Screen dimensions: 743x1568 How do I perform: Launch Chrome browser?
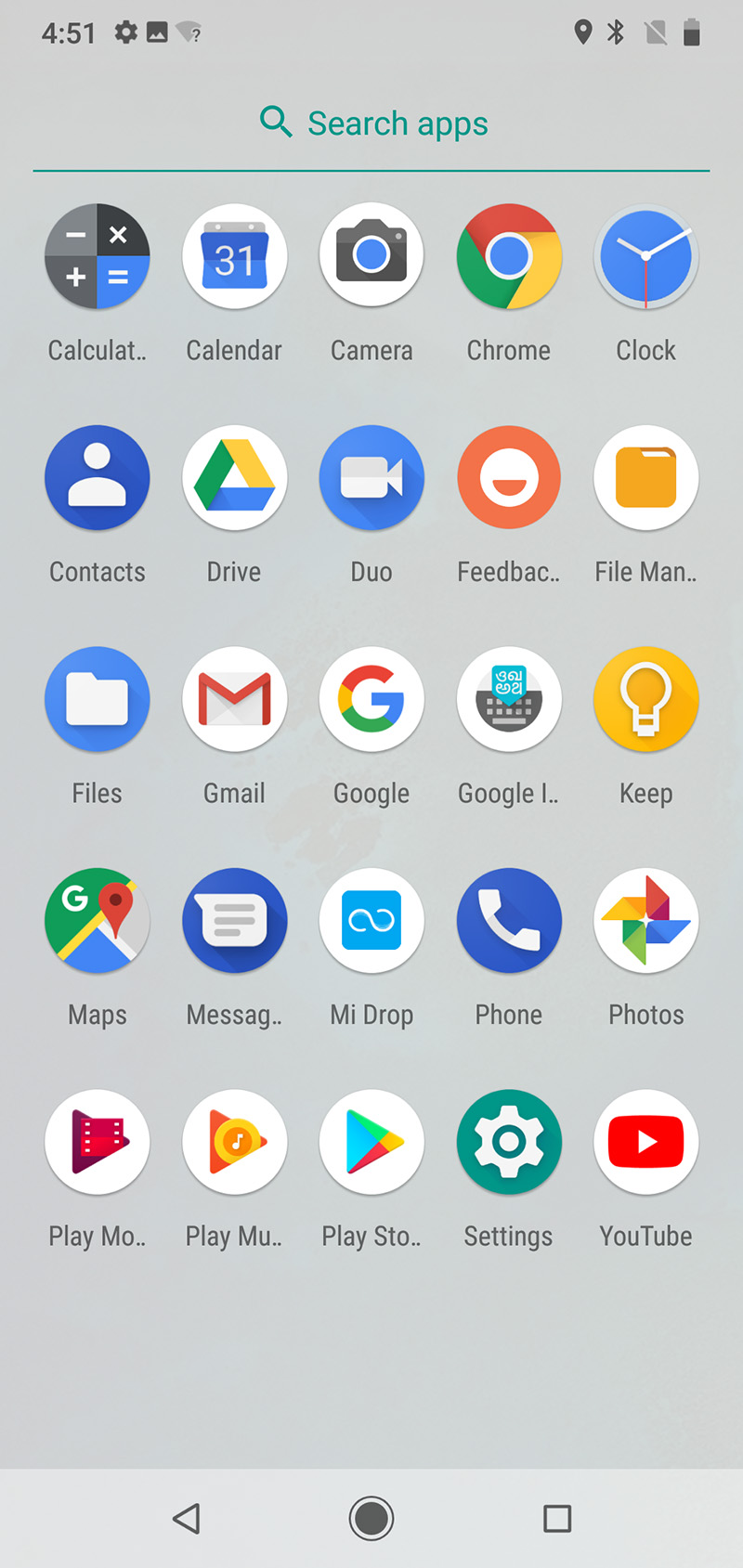[x=509, y=257]
